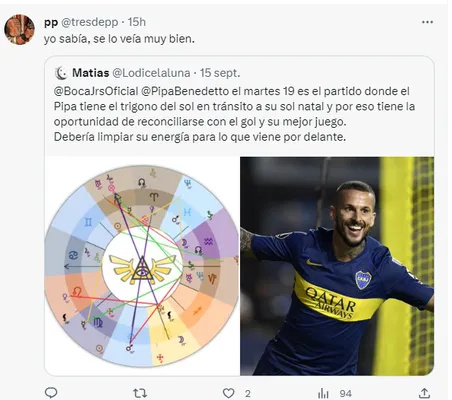452x400 pixels.
Task: Open the tweet's three-dot overflow menu
Action: (x=427, y=22)
